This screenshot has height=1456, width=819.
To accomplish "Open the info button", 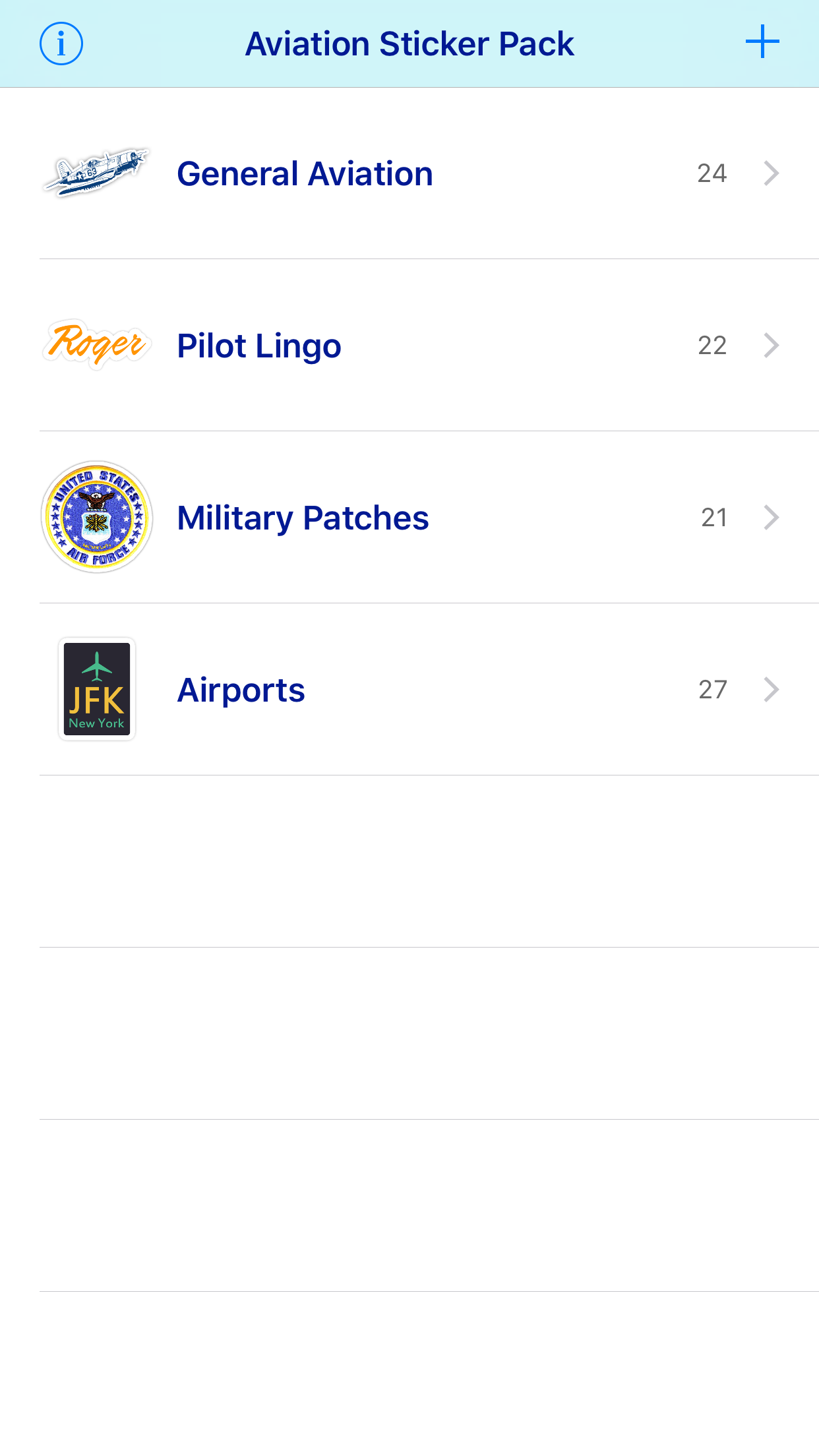I will tap(61, 44).
